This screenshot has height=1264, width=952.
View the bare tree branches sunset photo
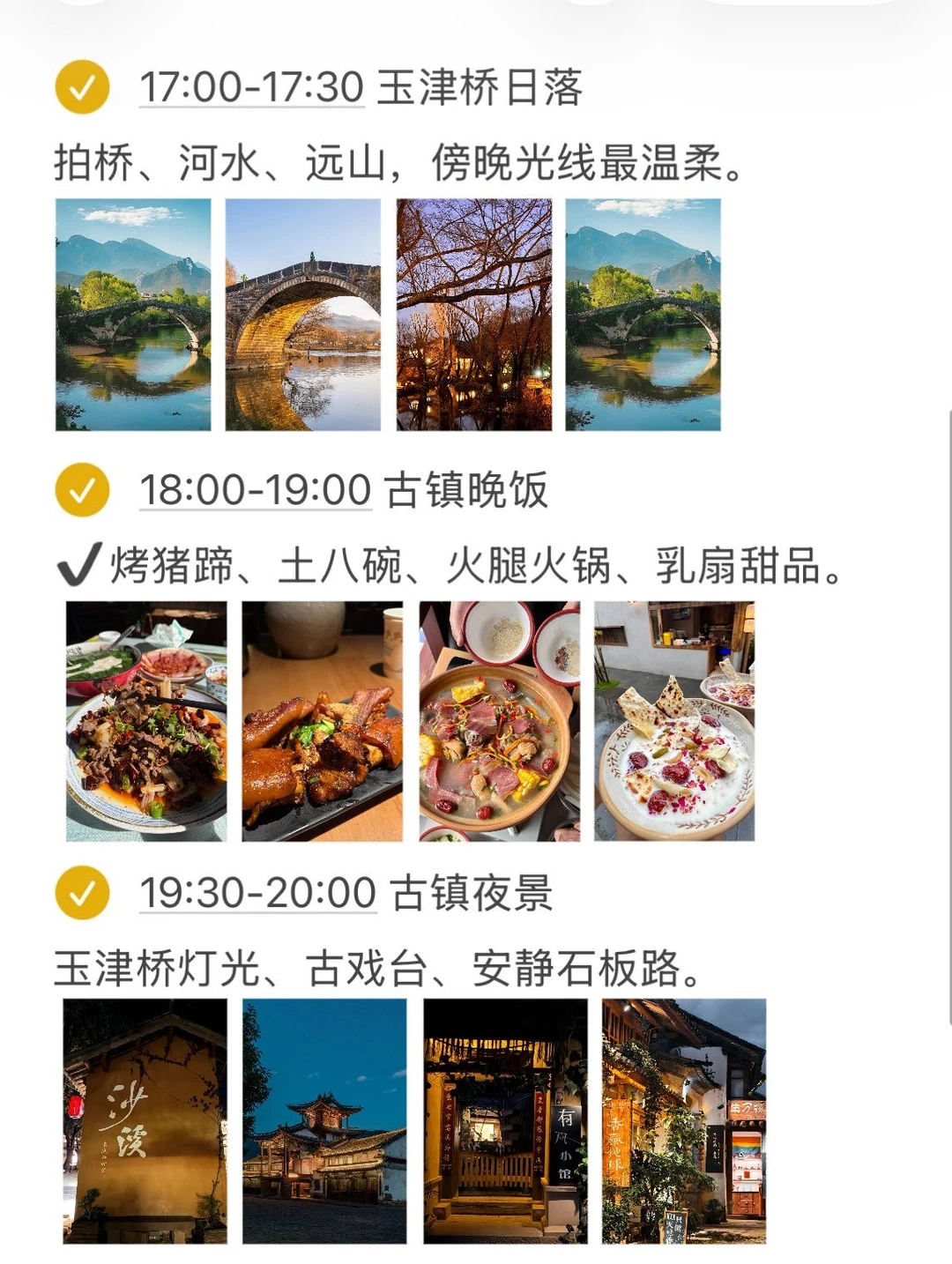pyautogui.click(x=473, y=315)
